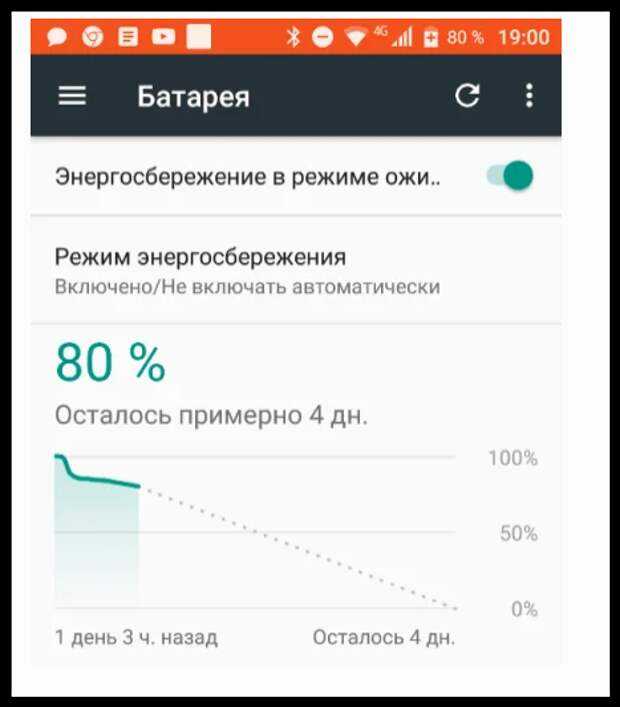Viewport: 620px width, 707px height.
Task: Open the hamburger navigation drawer
Action: pyautogui.click(x=72, y=96)
